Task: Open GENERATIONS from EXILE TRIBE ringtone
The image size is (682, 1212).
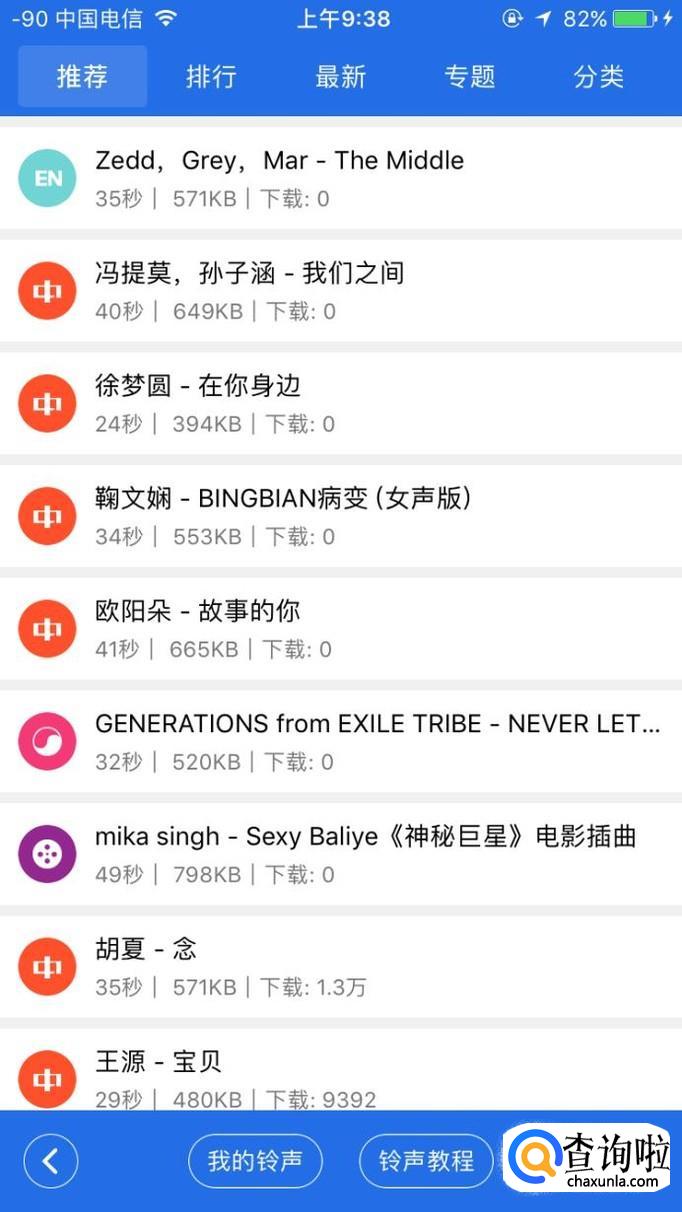Action: click(x=340, y=741)
